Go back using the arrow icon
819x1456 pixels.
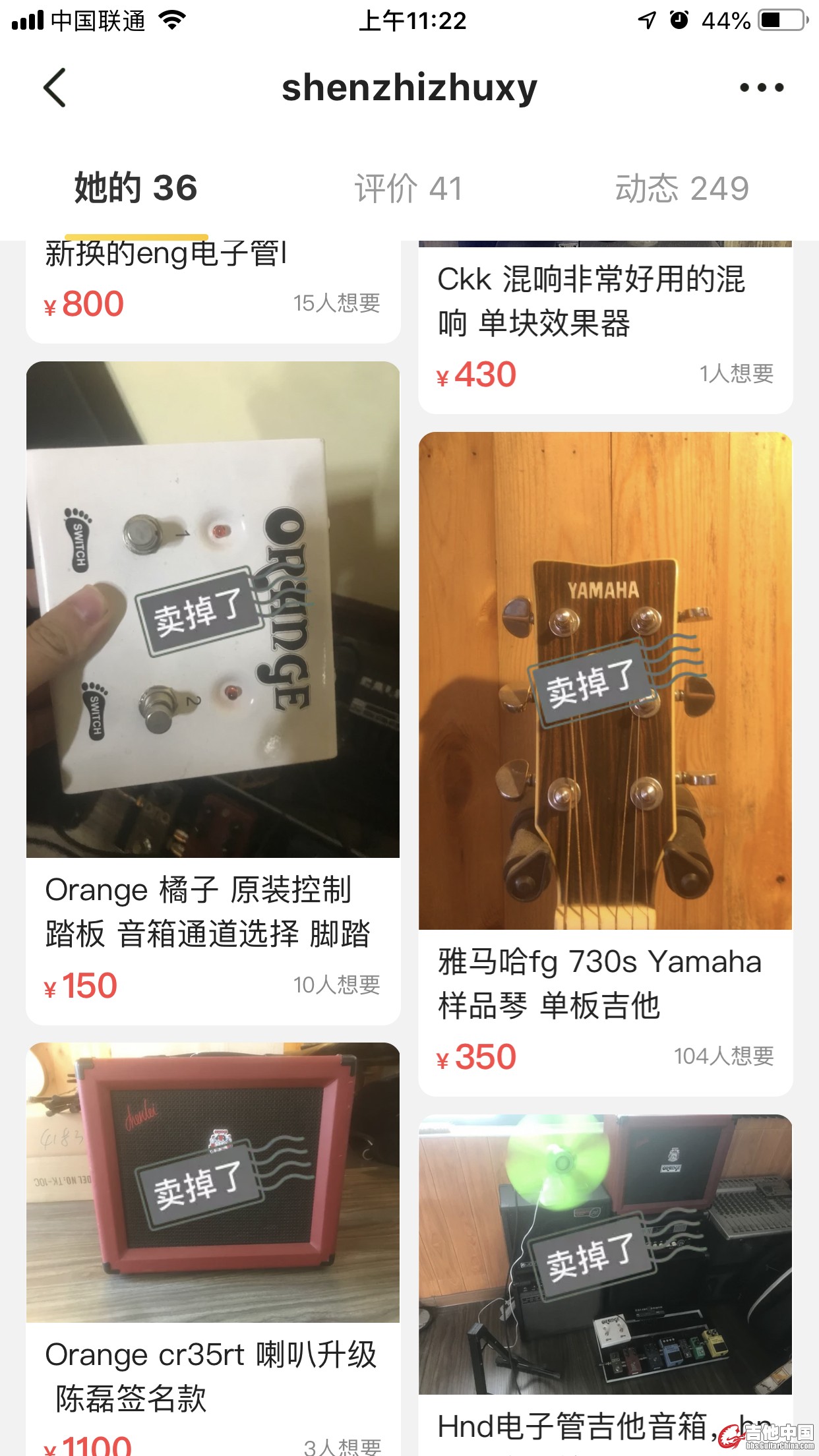point(55,88)
